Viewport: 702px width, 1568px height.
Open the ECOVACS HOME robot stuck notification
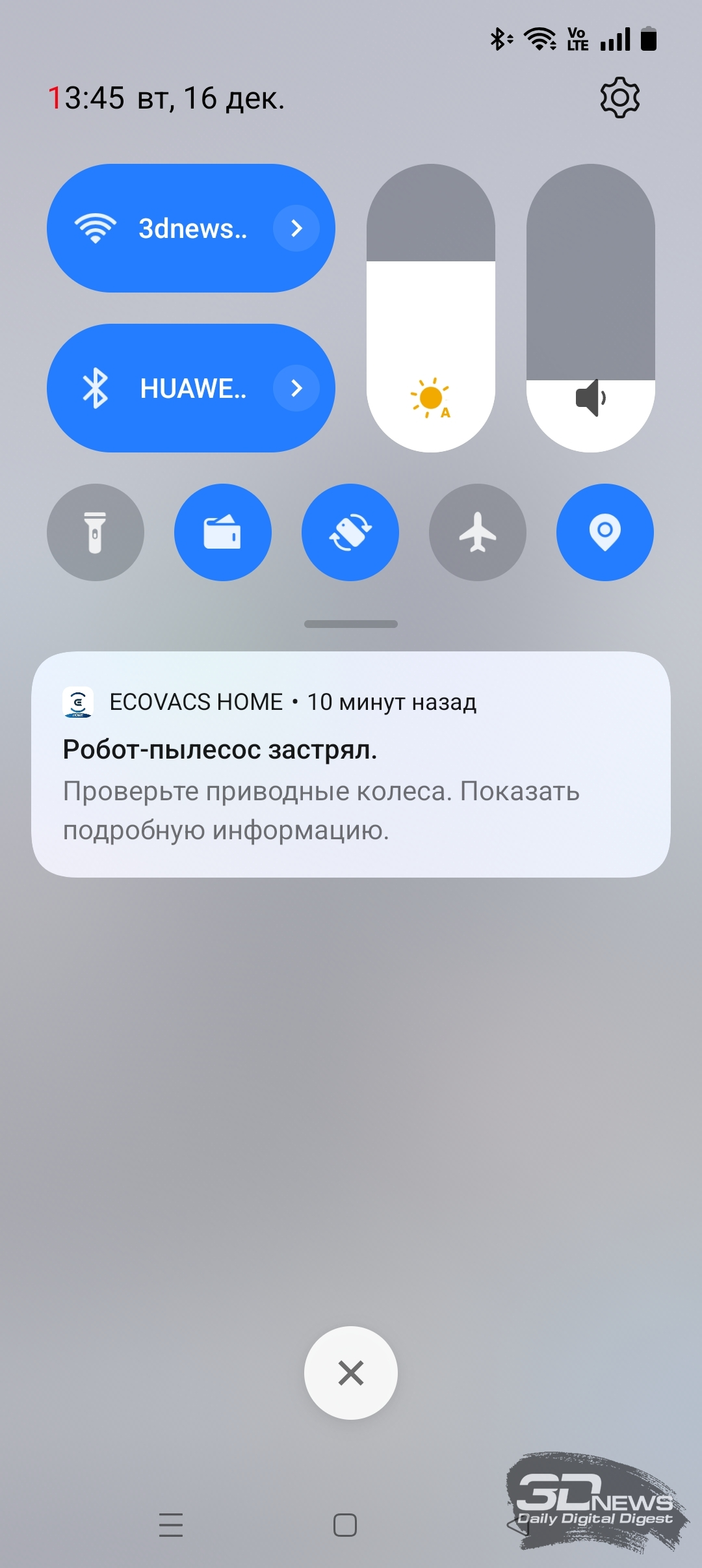(351, 764)
